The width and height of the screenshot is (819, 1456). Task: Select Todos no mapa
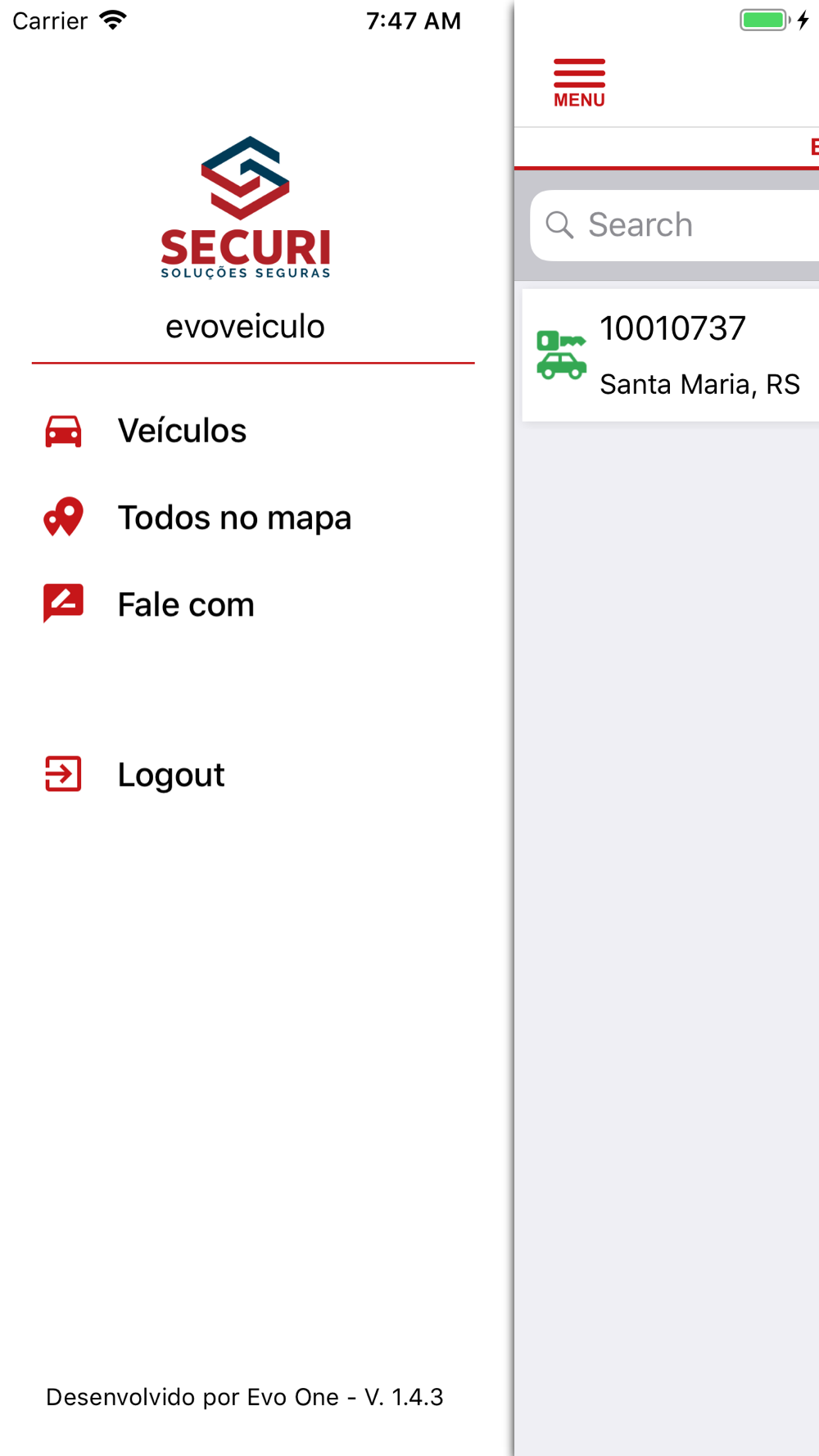(x=254, y=518)
